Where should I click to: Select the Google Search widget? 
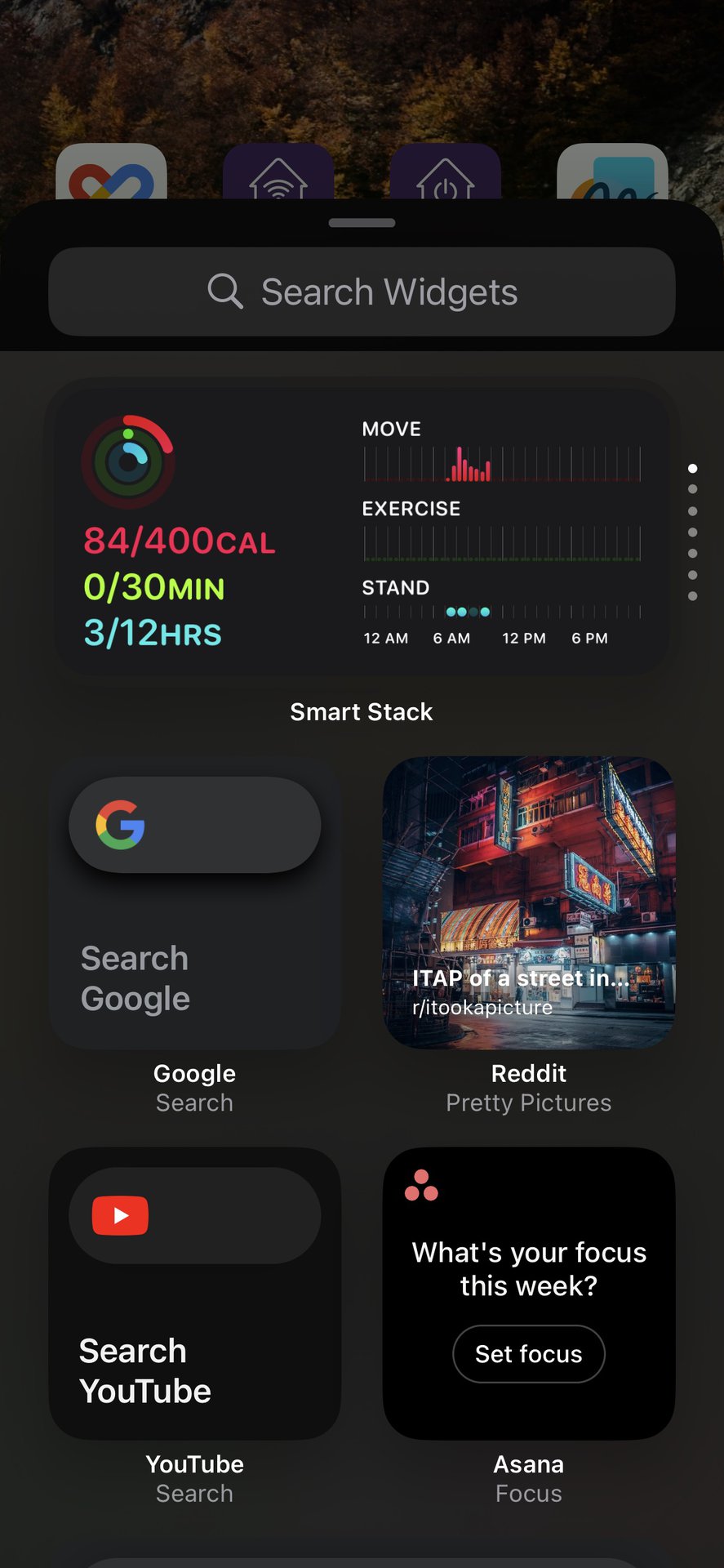(x=195, y=902)
